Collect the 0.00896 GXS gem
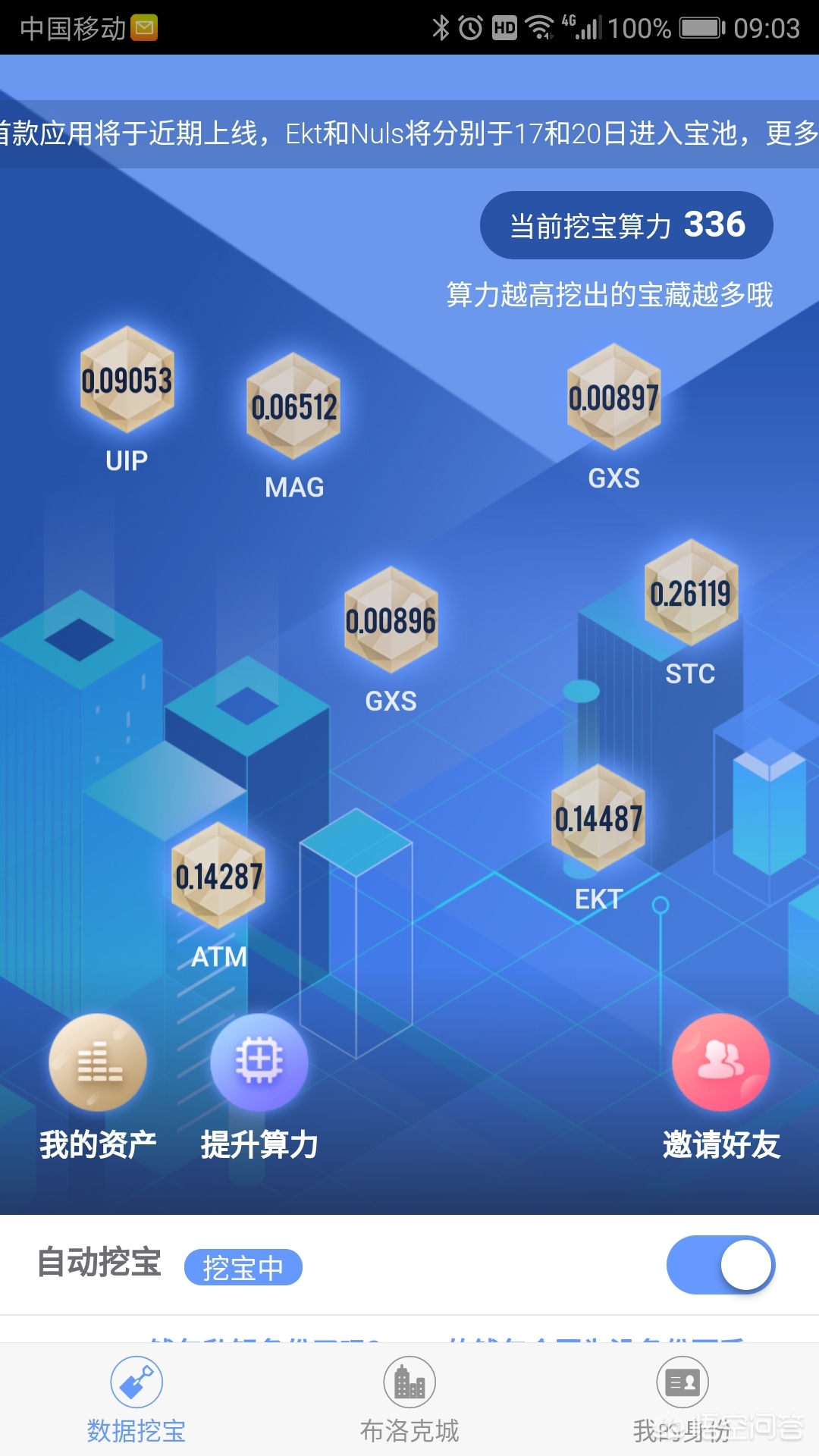This screenshot has height=1456, width=819. pyautogui.click(x=391, y=620)
